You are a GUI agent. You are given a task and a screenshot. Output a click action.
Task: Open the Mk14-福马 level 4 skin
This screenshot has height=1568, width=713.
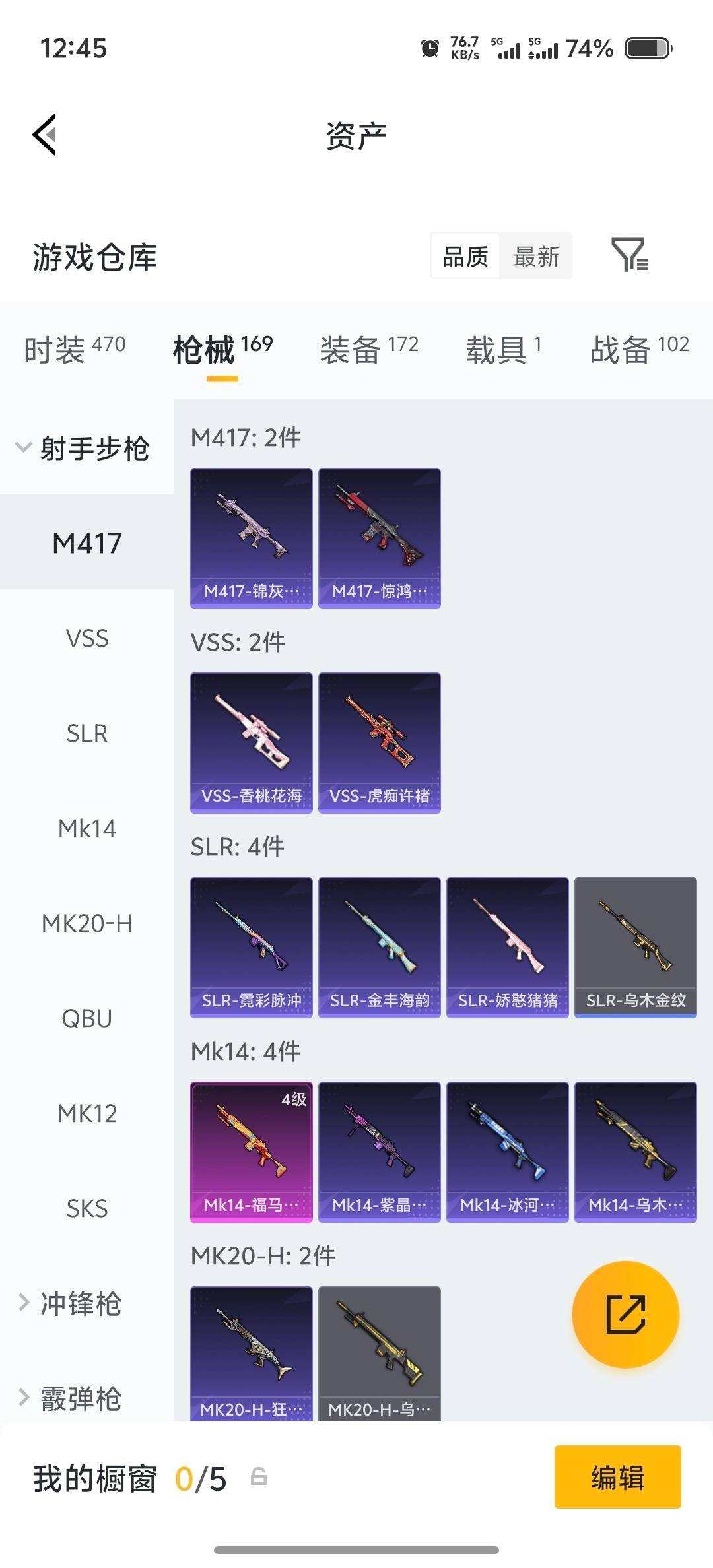pos(251,1152)
